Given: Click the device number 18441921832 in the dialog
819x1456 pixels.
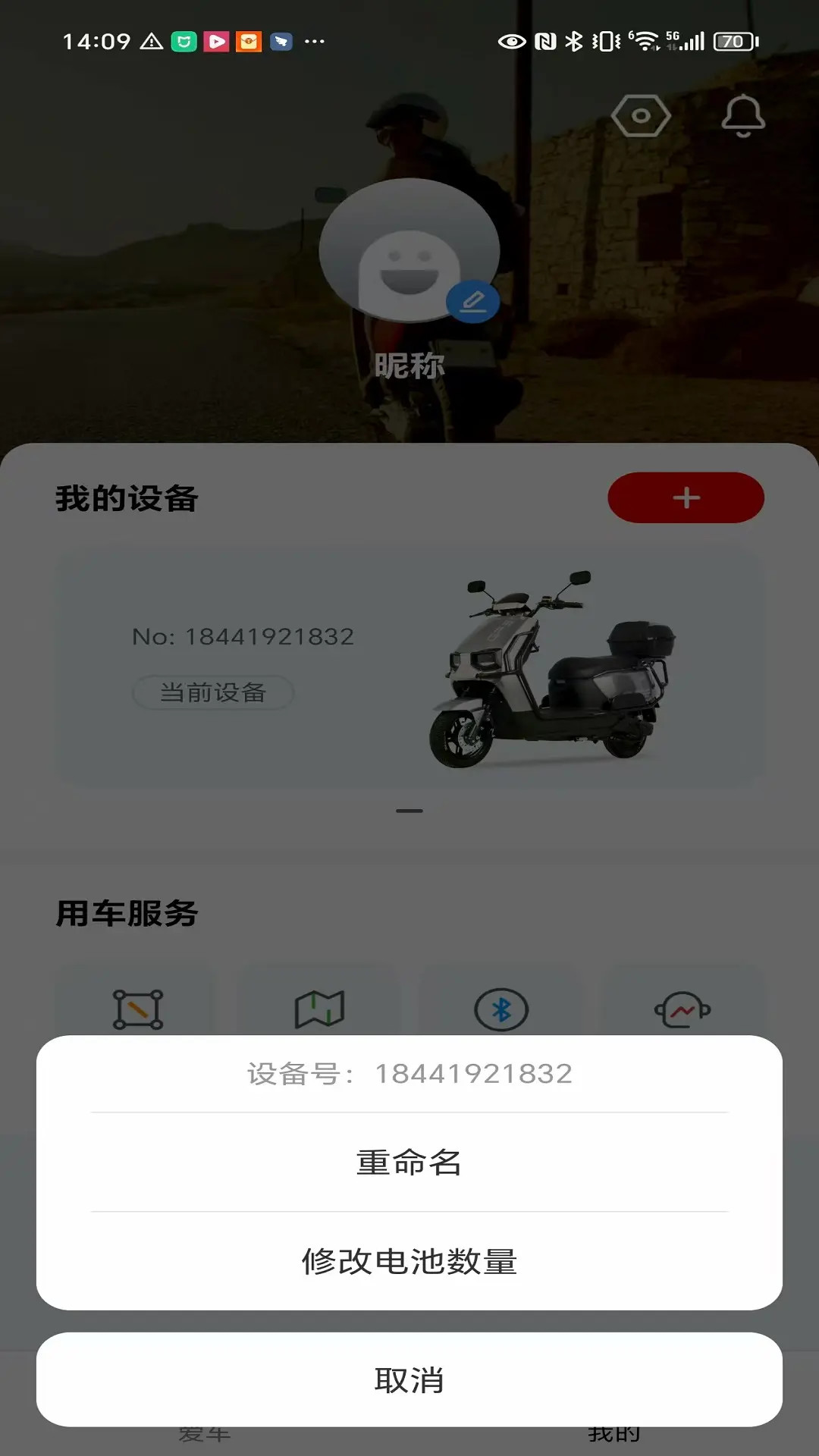Looking at the screenshot, I should [x=475, y=1072].
